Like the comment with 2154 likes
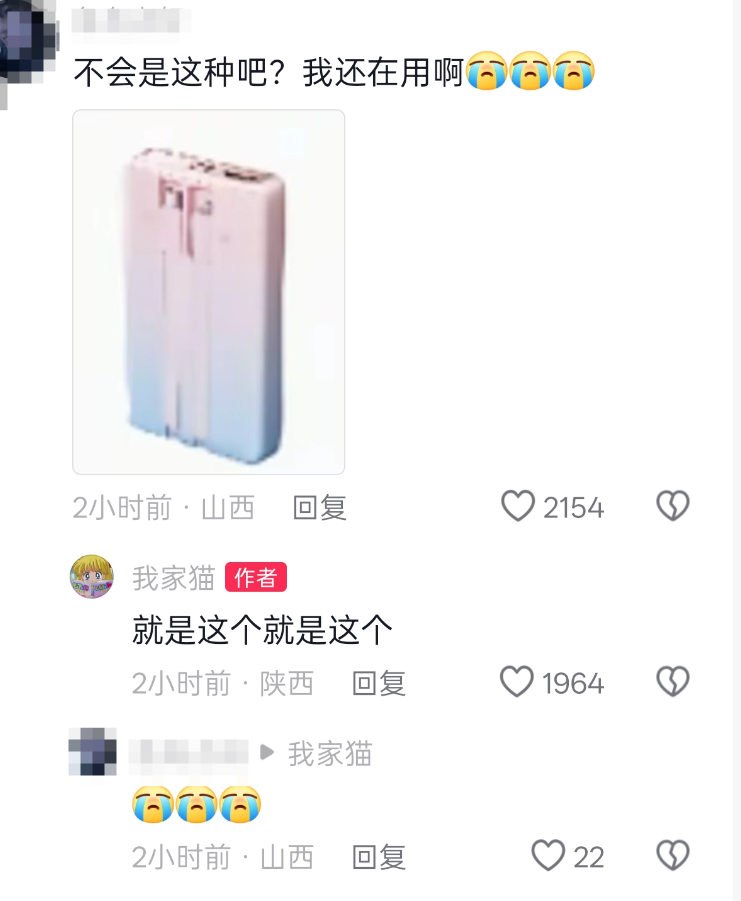The width and height of the screenshot is (741, 901). (518, 507)
